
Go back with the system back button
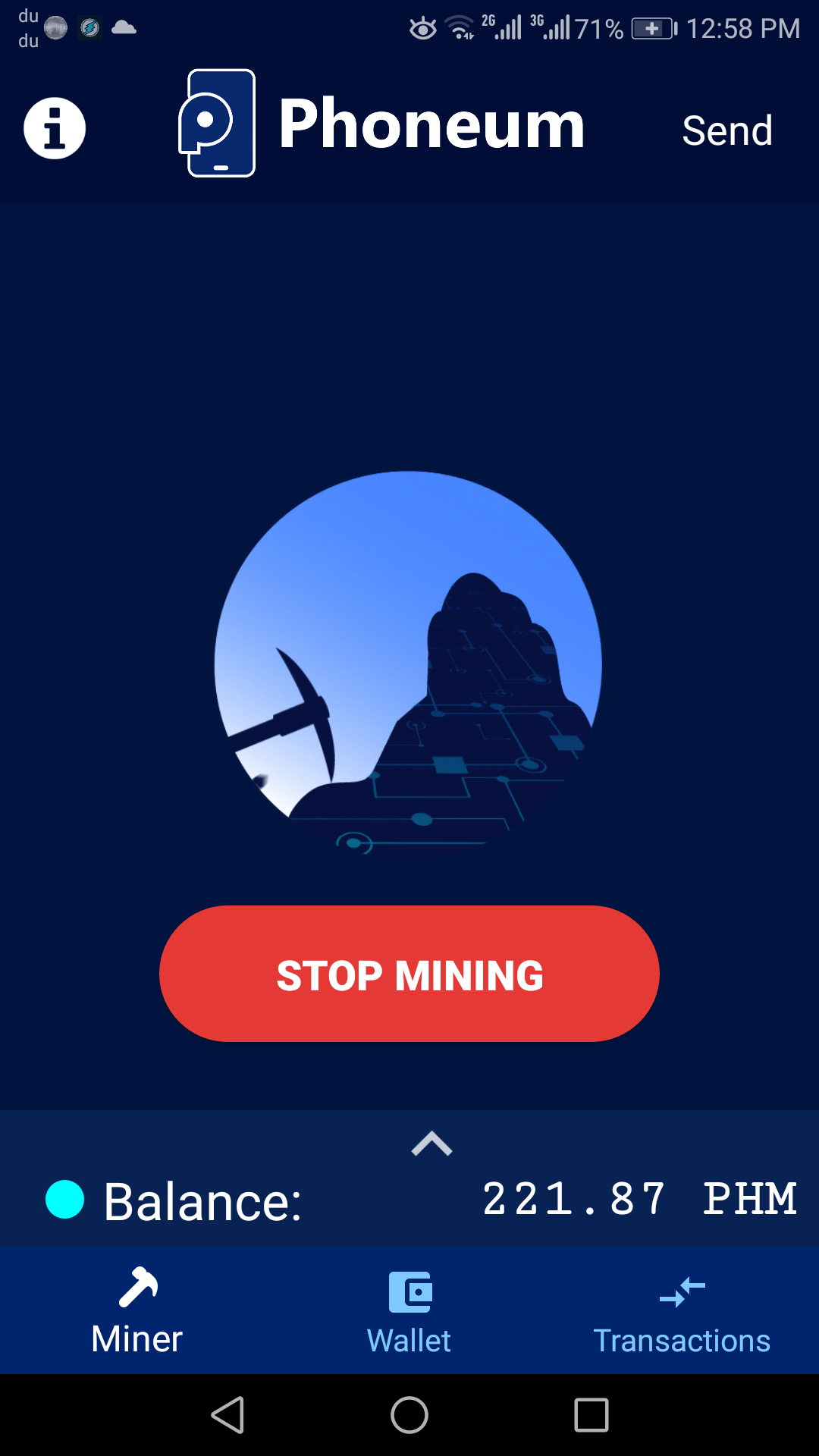click(x=227, y=1415)
